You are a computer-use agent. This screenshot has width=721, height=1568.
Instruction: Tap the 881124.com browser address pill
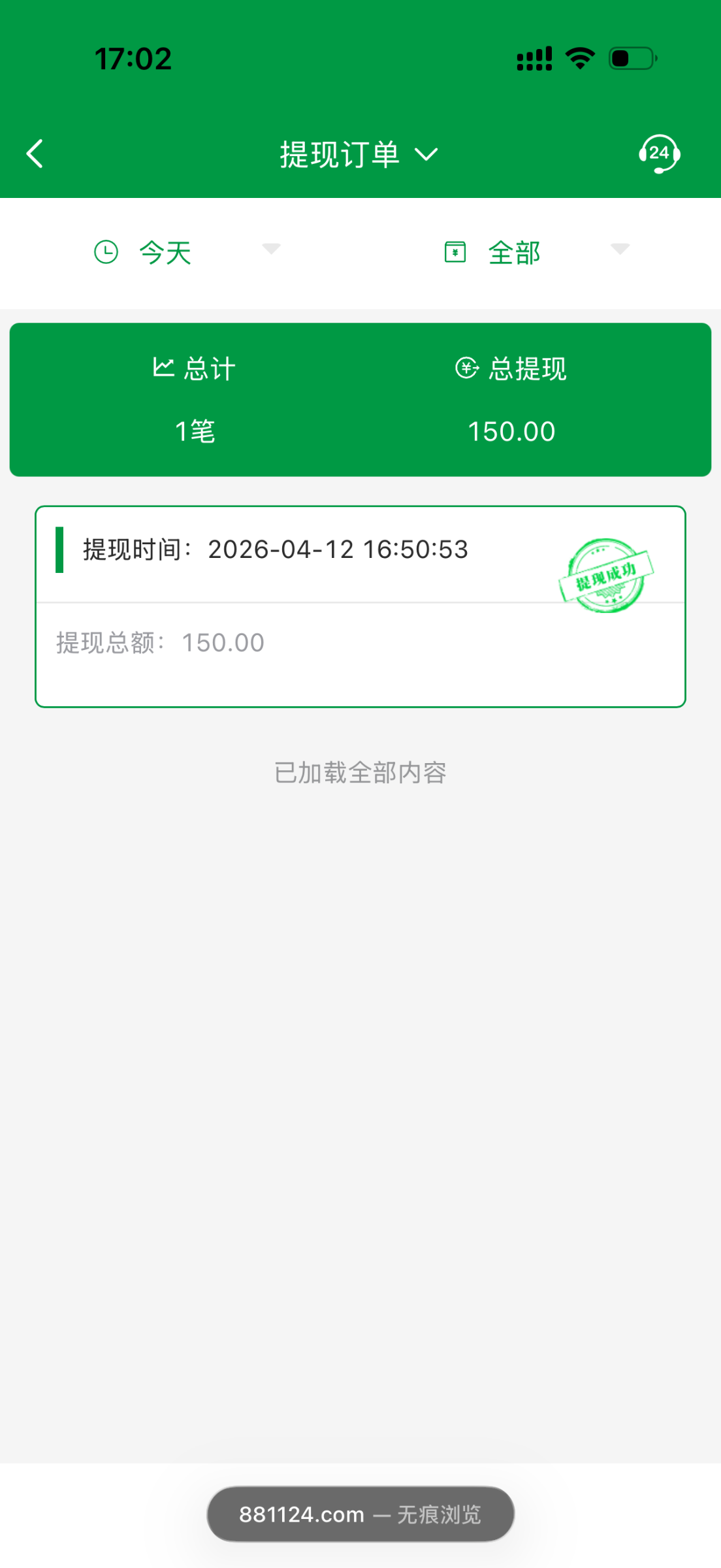click(360, 1514)
